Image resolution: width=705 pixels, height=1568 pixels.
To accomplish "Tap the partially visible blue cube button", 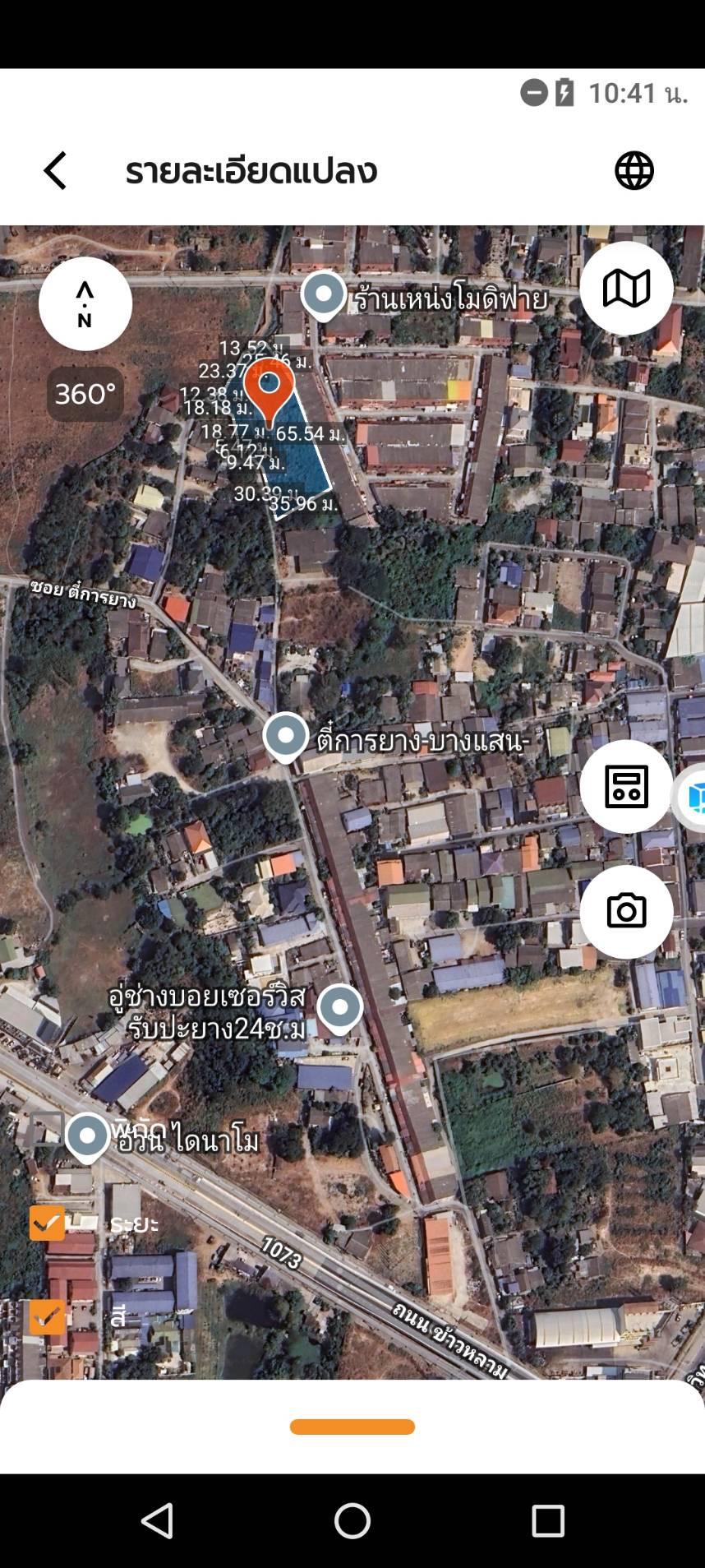I will pyautogui.click(x=692, y=797).
